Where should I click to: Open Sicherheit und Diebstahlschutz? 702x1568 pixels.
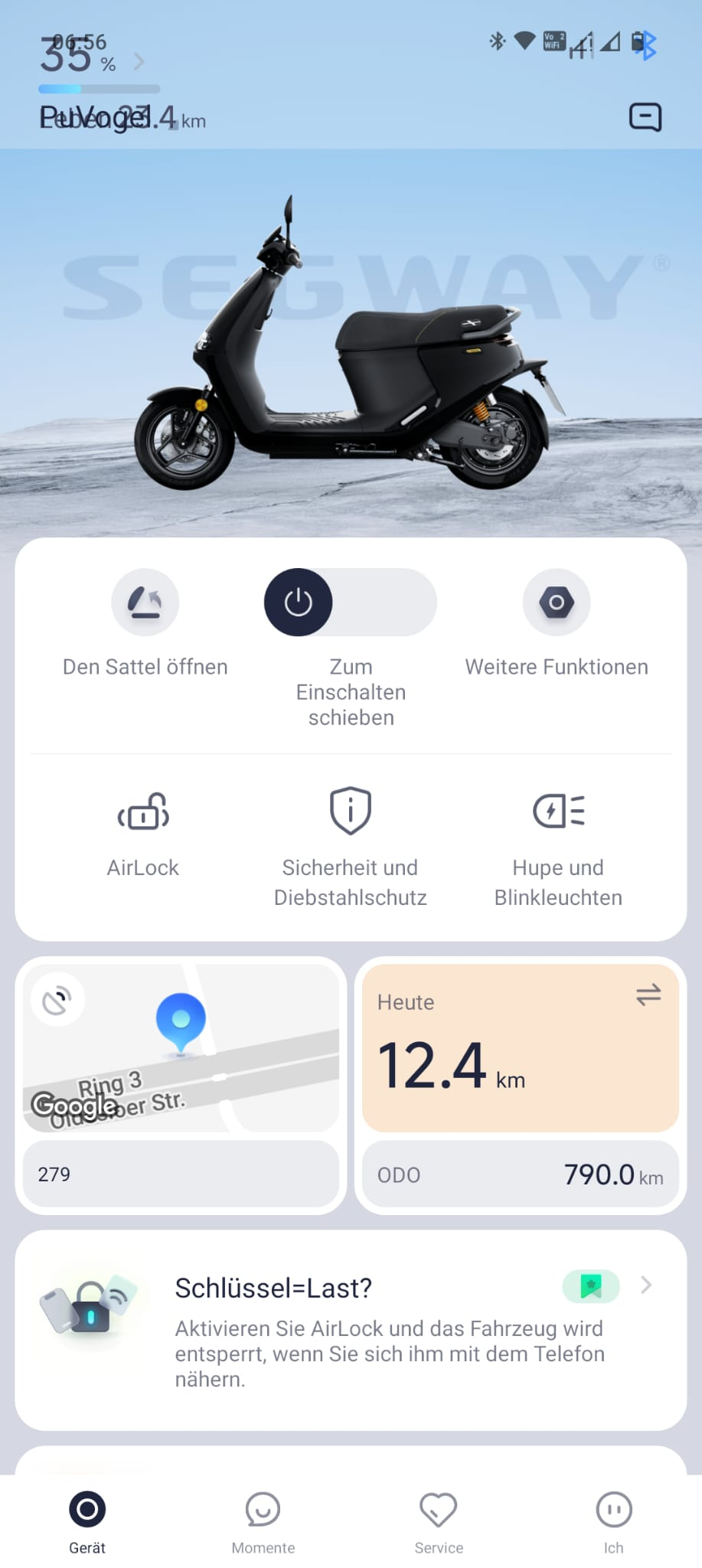351,813
